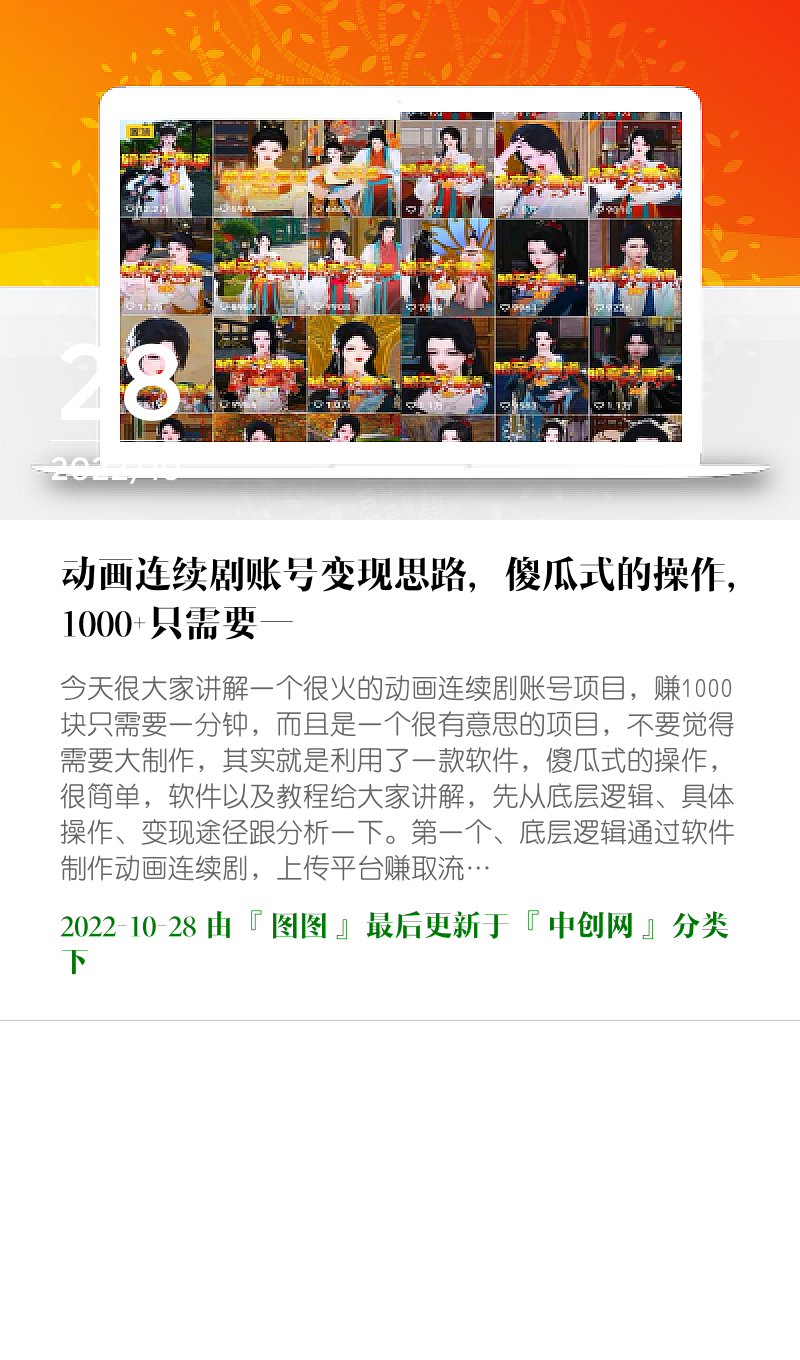Open the article titled 动画连续剧账号变现思路
The height and width of the screenshot is (1360, 800).
pos(400,599)
